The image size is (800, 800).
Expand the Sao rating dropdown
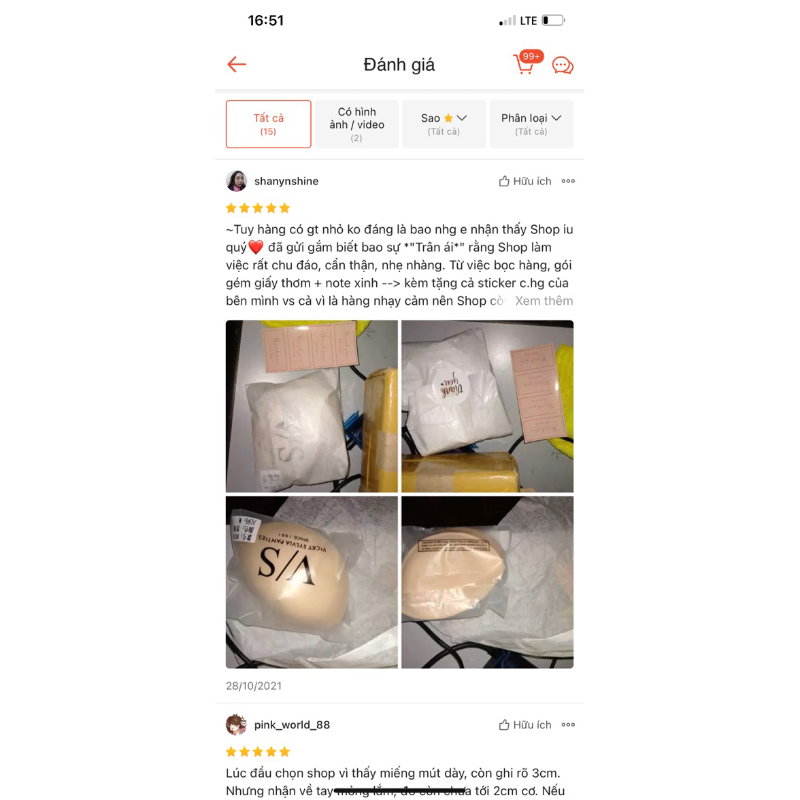[444, 124]
